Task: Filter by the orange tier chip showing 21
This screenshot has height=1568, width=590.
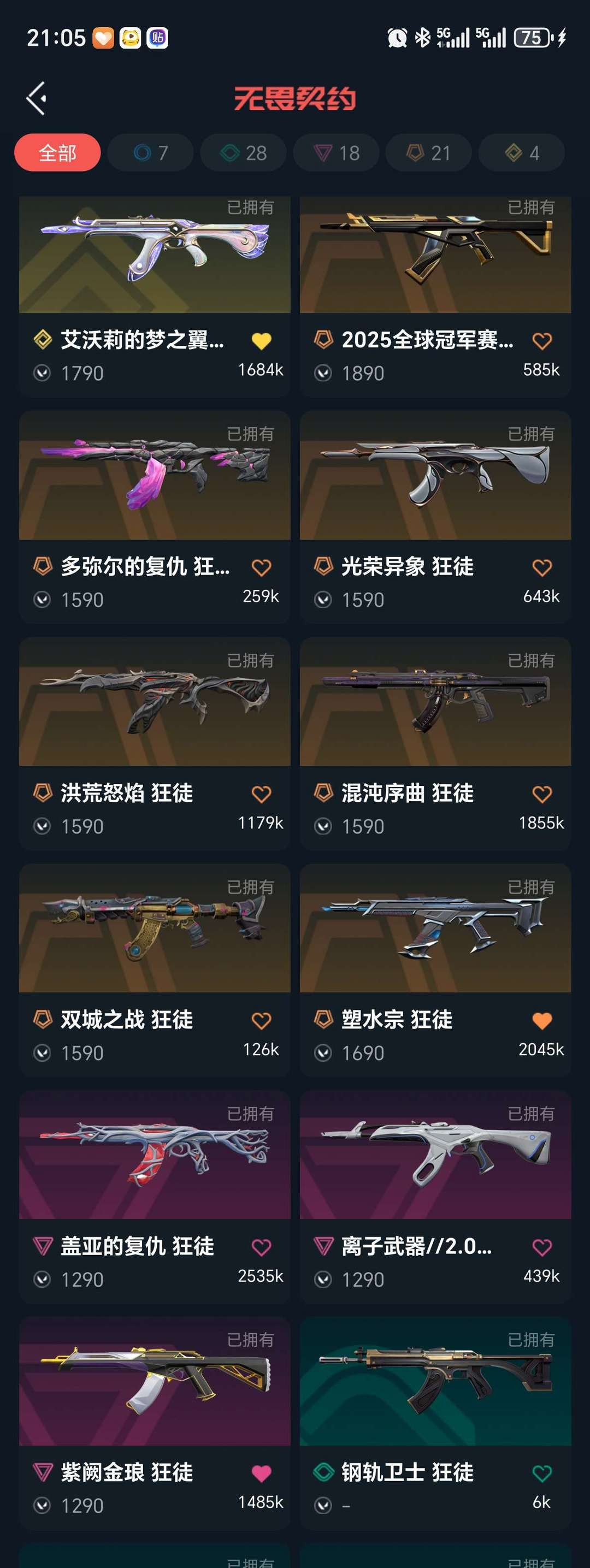Action: pyautogui.click(x=429, y=153)
